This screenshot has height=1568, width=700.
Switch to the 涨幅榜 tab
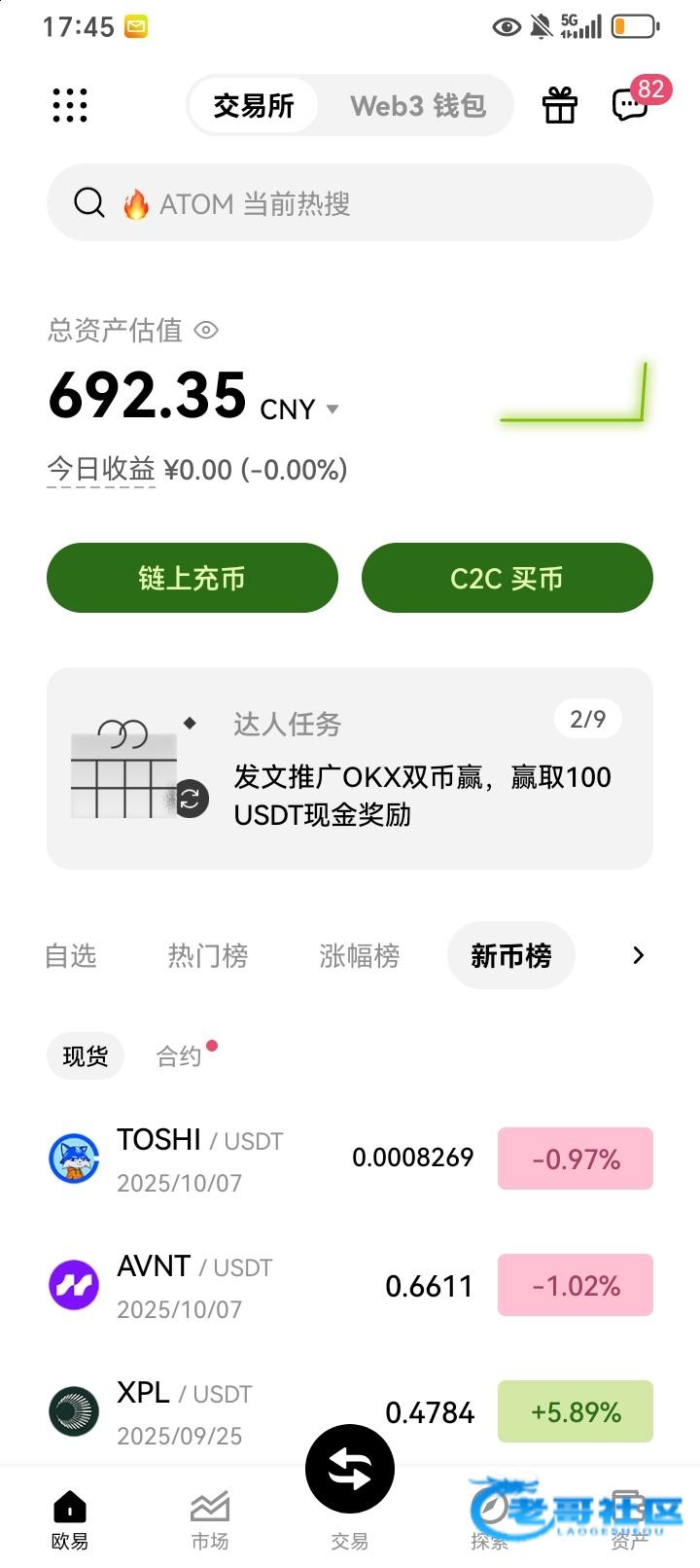coord(359,956)
